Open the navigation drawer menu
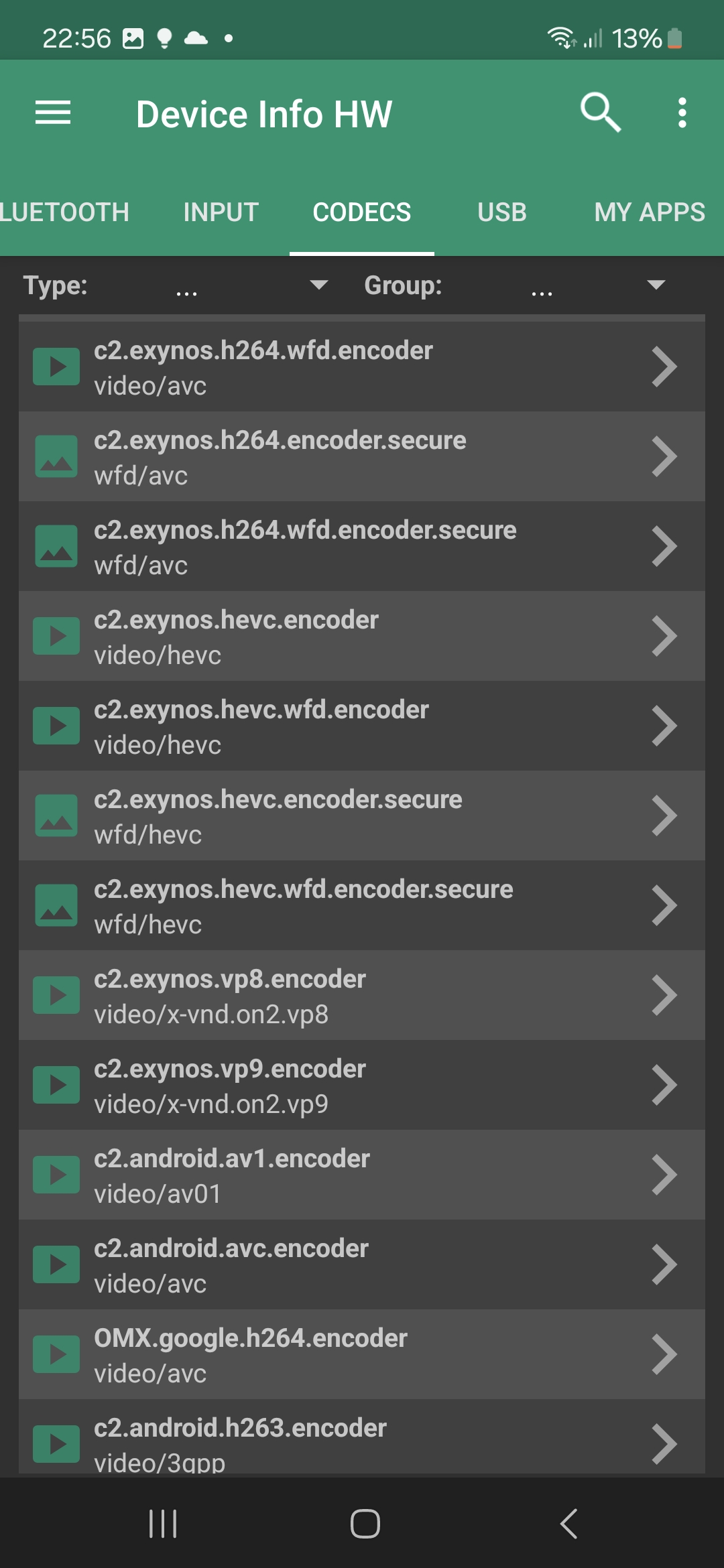Screen dimensions: 724x1568 click(53, 113)
